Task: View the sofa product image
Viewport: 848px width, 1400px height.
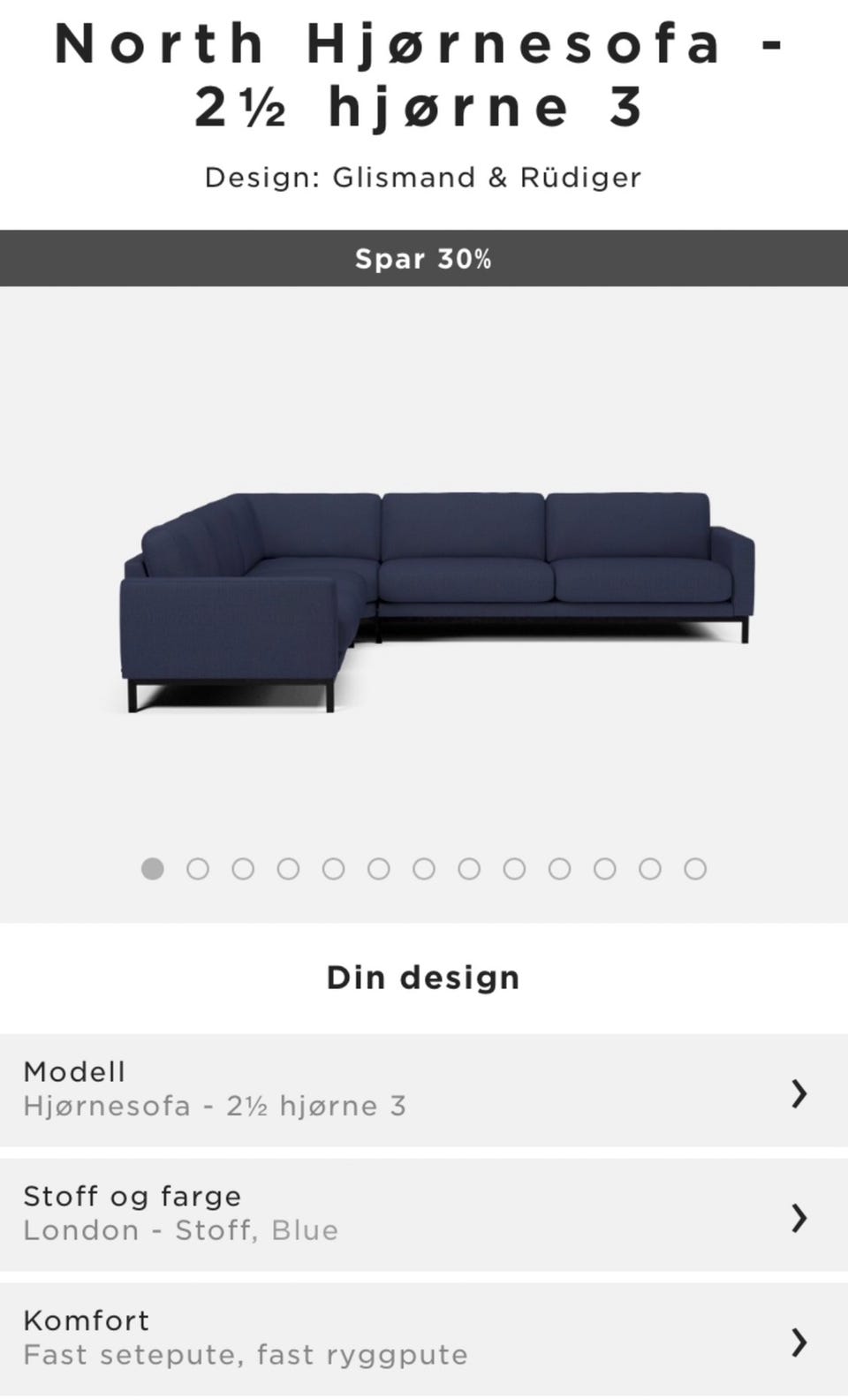Action: tap(438, 601)
